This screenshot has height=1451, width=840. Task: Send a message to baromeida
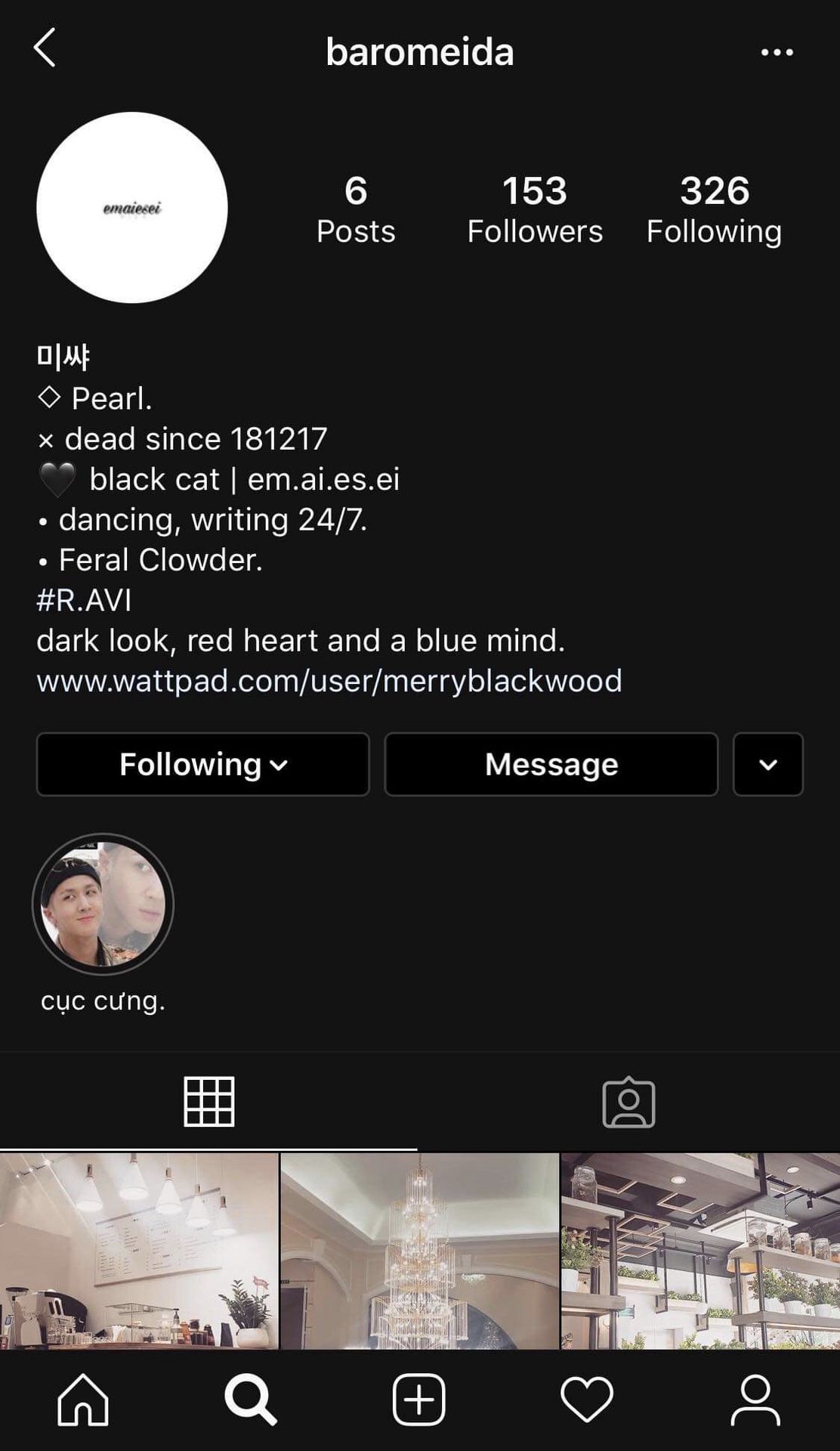tap(551, 764)
